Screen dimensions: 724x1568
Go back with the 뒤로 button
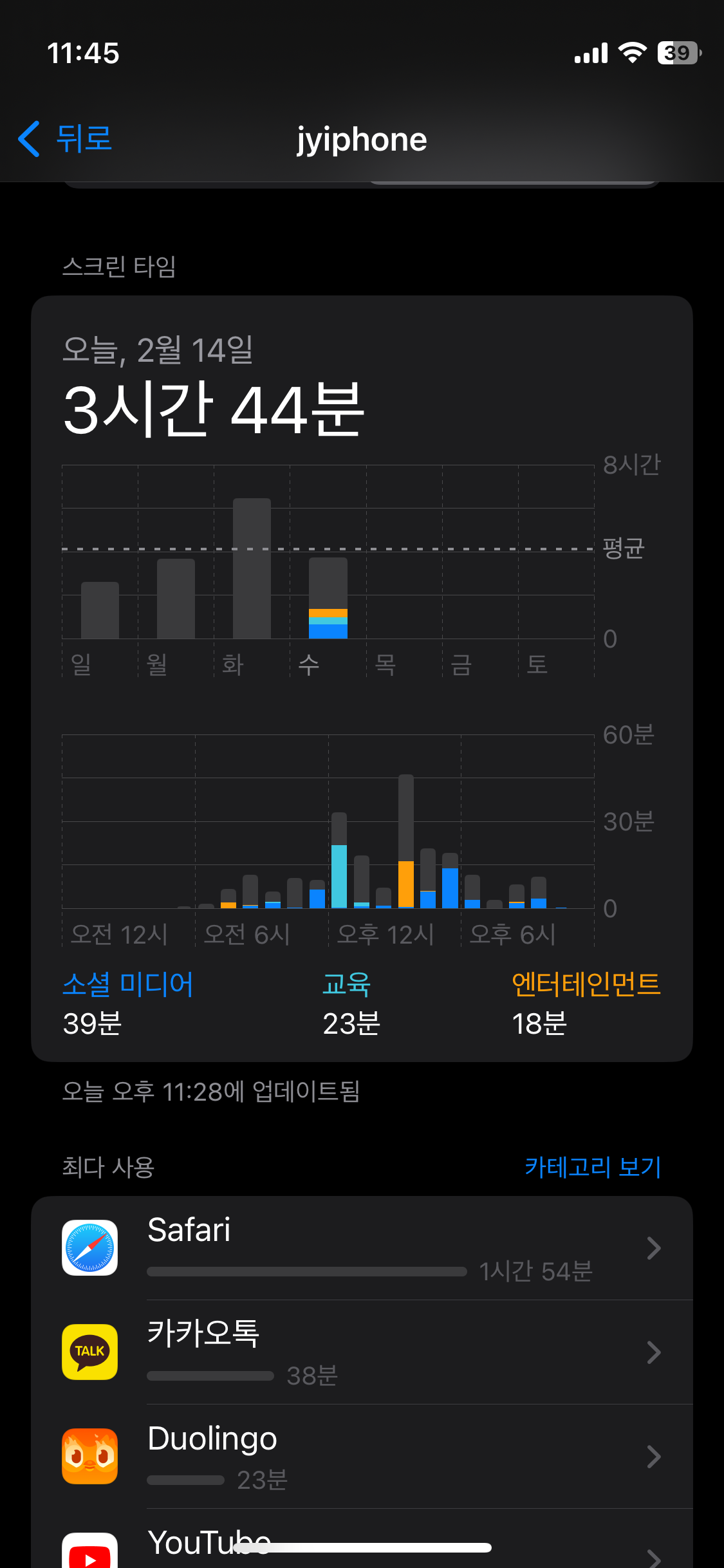pos(64,139)
